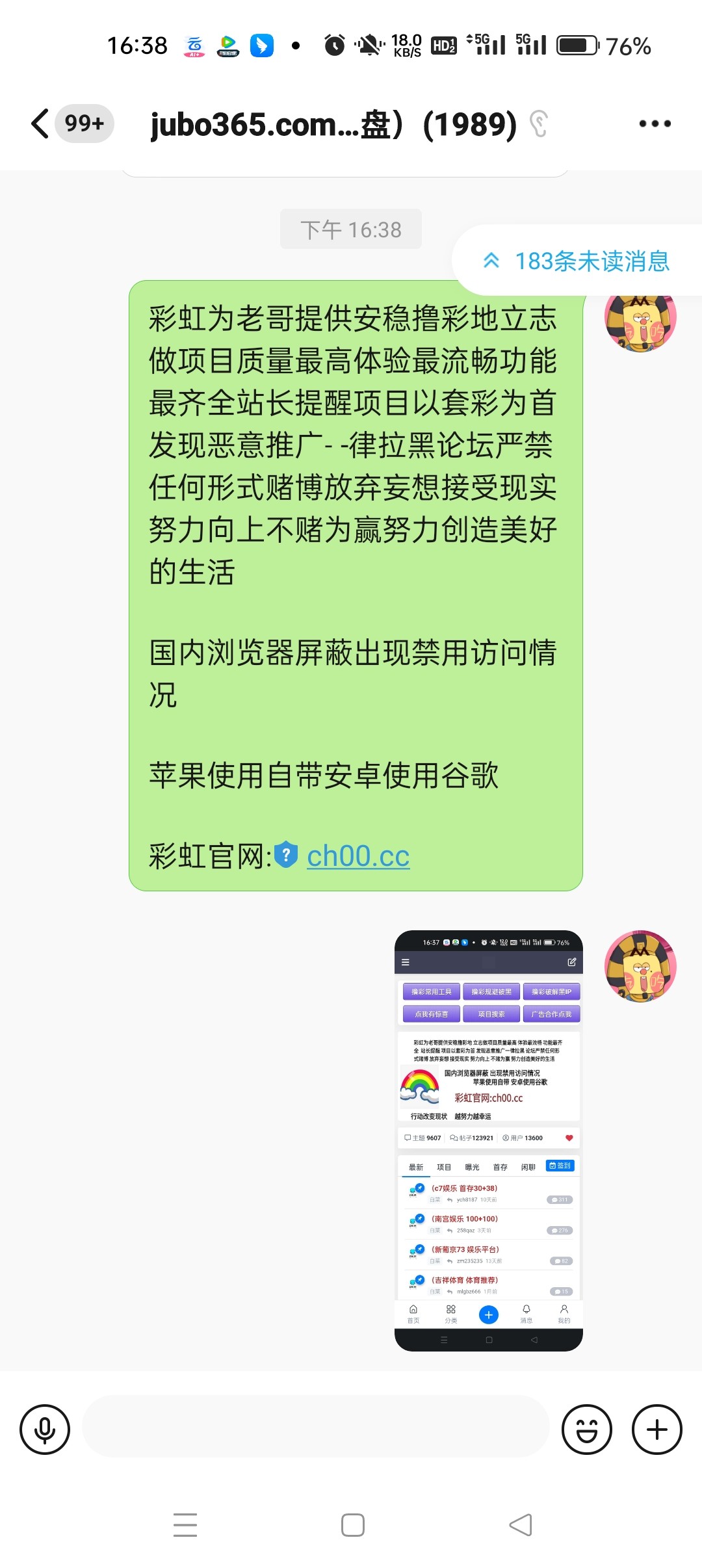
Task: Switch to voice input with the microphone
Action: click(x=45, y=1430)
